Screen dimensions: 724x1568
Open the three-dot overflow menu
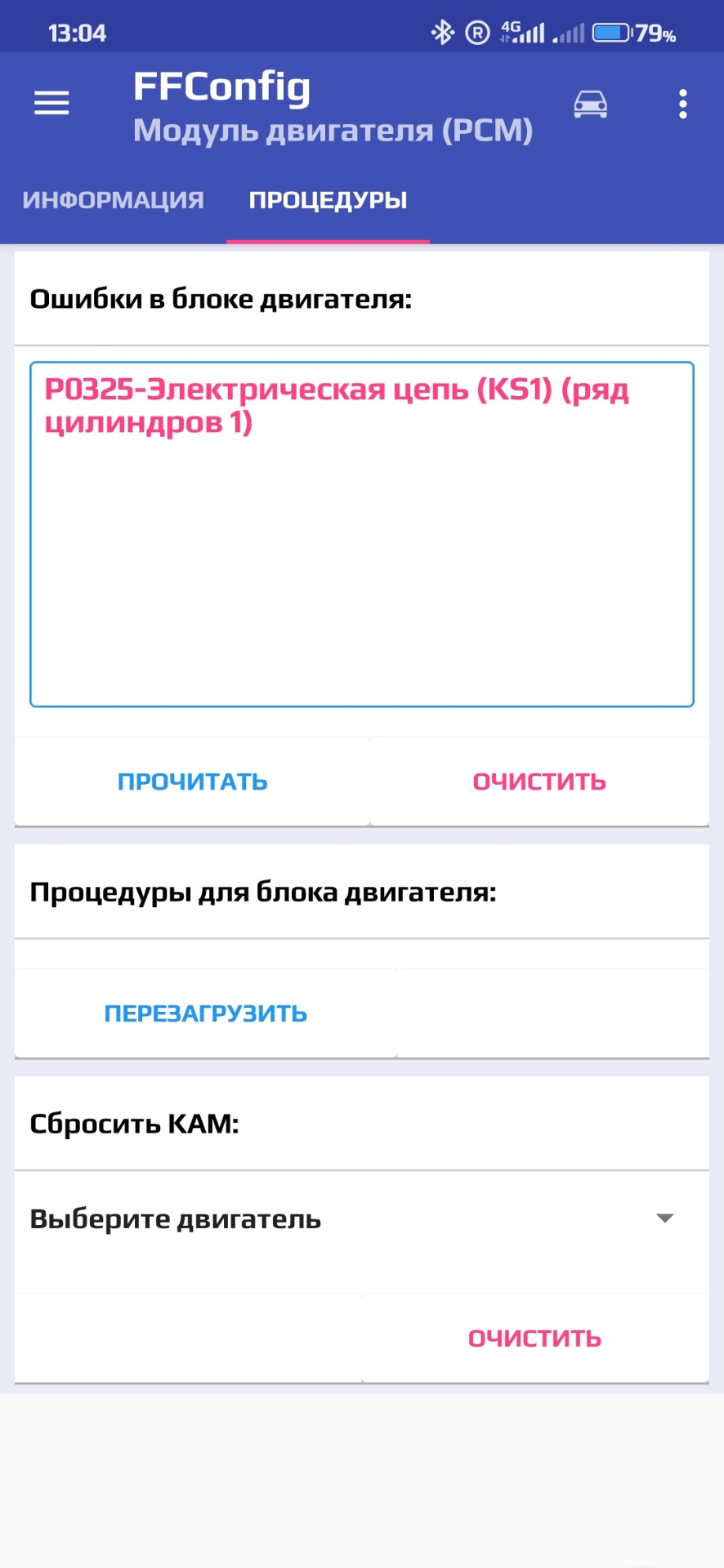682,104
